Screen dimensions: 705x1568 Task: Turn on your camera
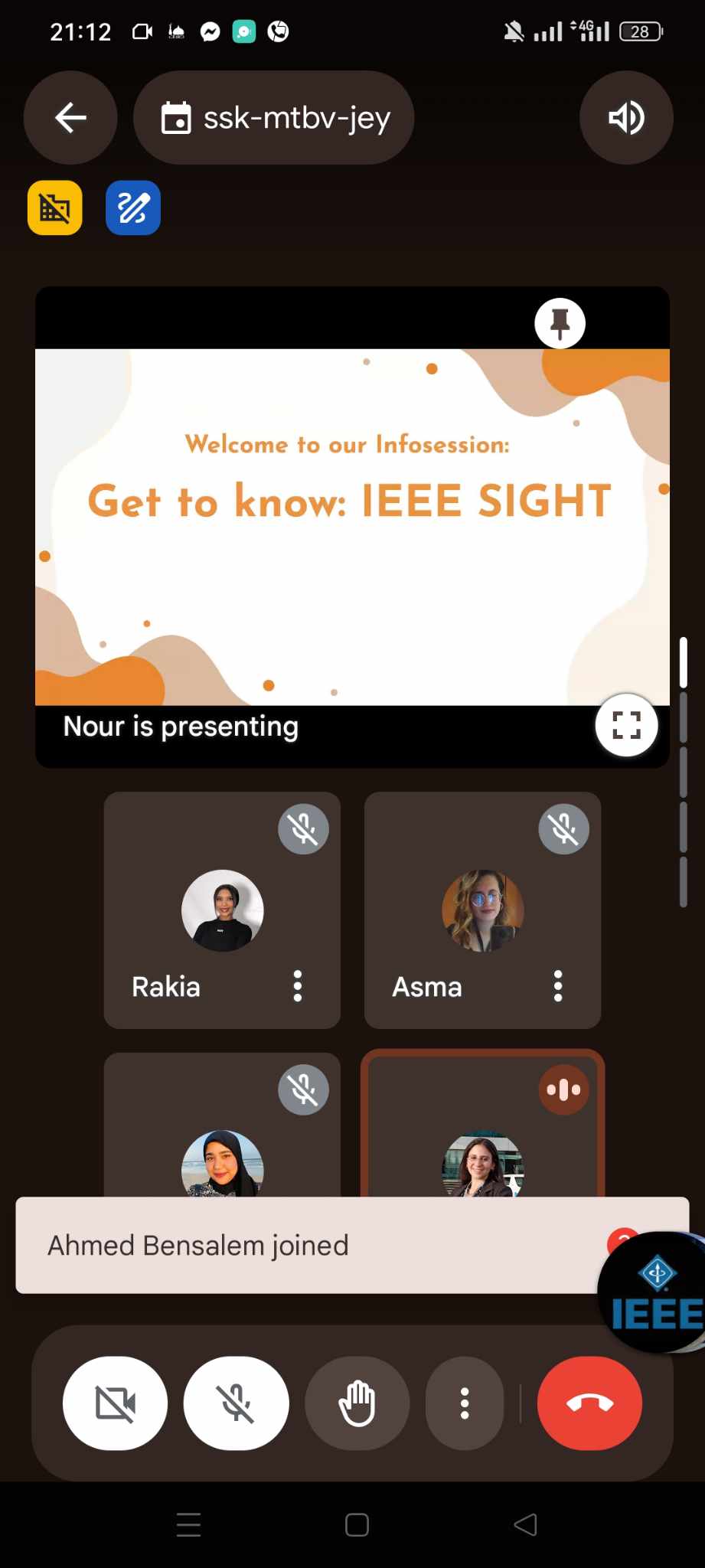[x=115, y=1403]
